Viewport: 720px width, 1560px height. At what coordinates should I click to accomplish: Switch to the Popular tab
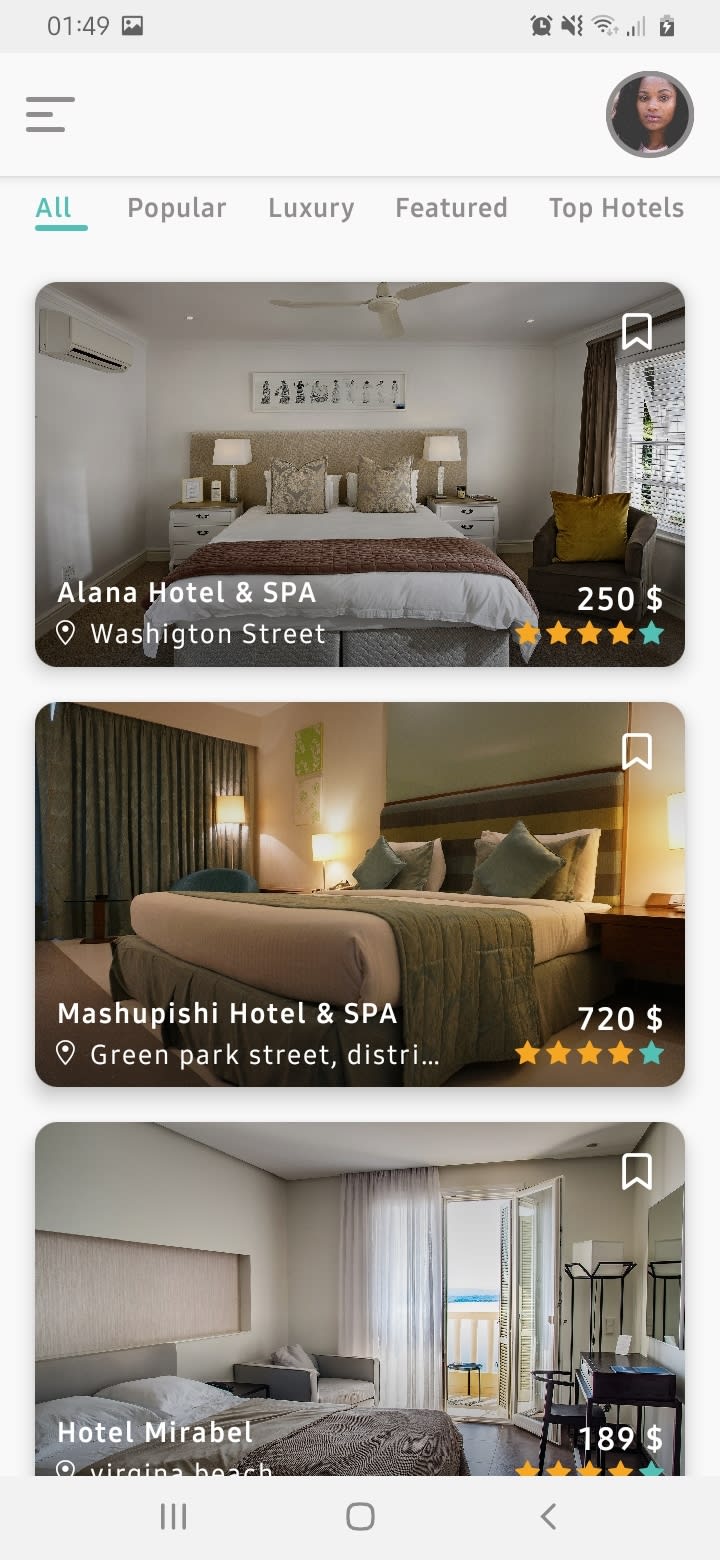click(x=177, y=208)
